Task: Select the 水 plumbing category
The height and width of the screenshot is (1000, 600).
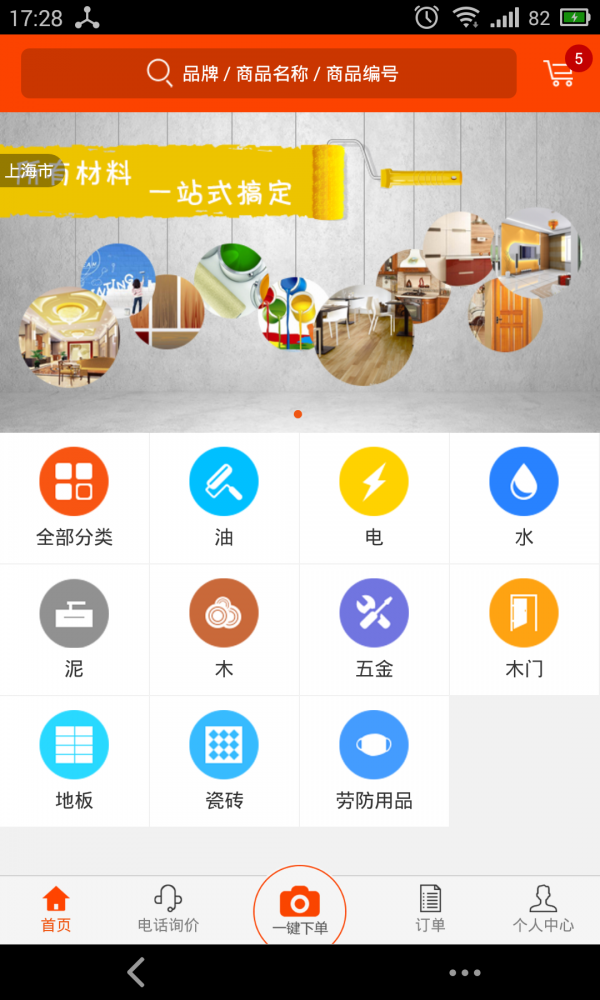Action: click(x=524, y=498)
